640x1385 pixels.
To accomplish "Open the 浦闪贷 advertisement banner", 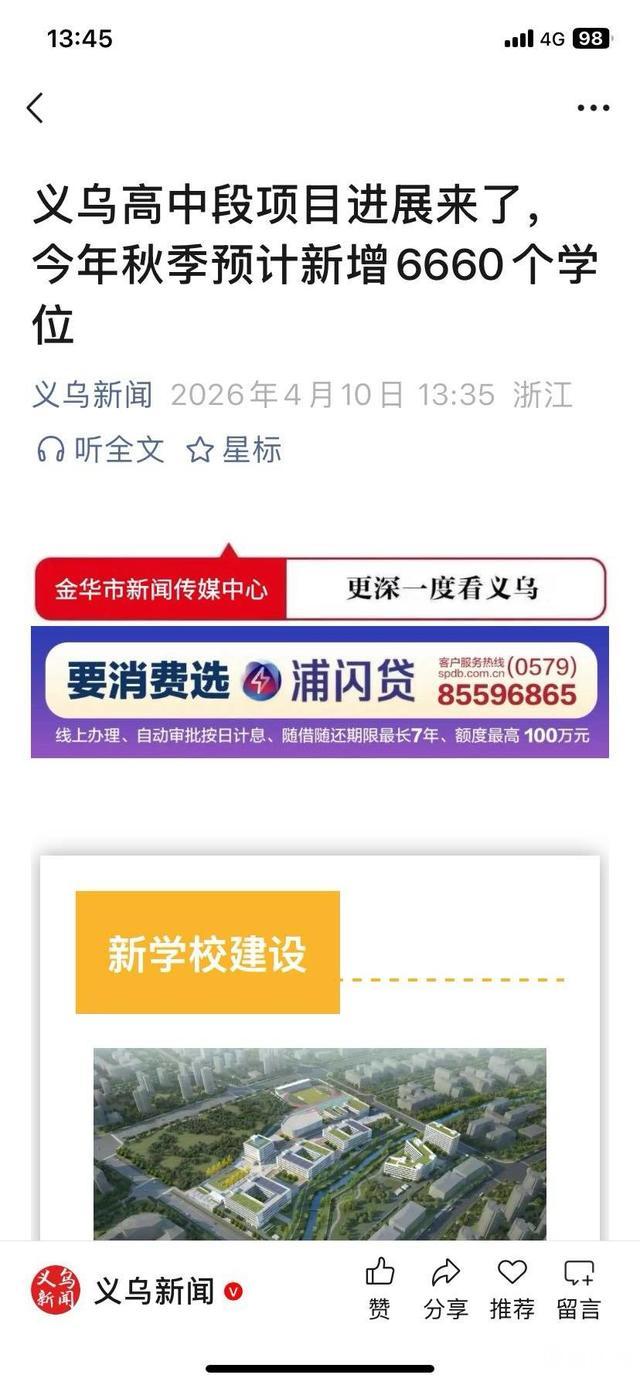I will (x=320, y=691).
